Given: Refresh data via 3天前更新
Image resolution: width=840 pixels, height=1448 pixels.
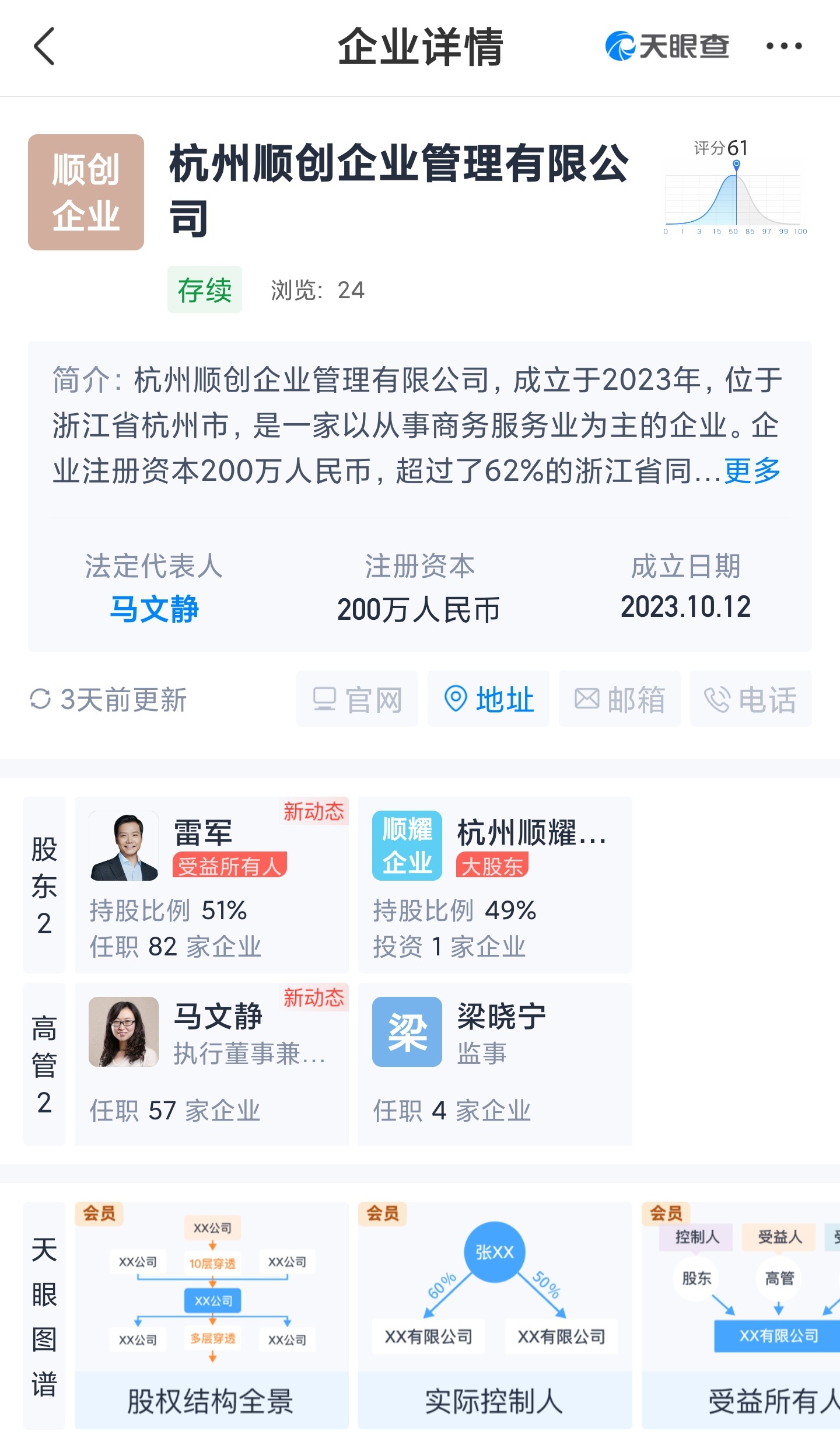Looking at the screenshot, I should pyautogui.click(x=108, y=699).
